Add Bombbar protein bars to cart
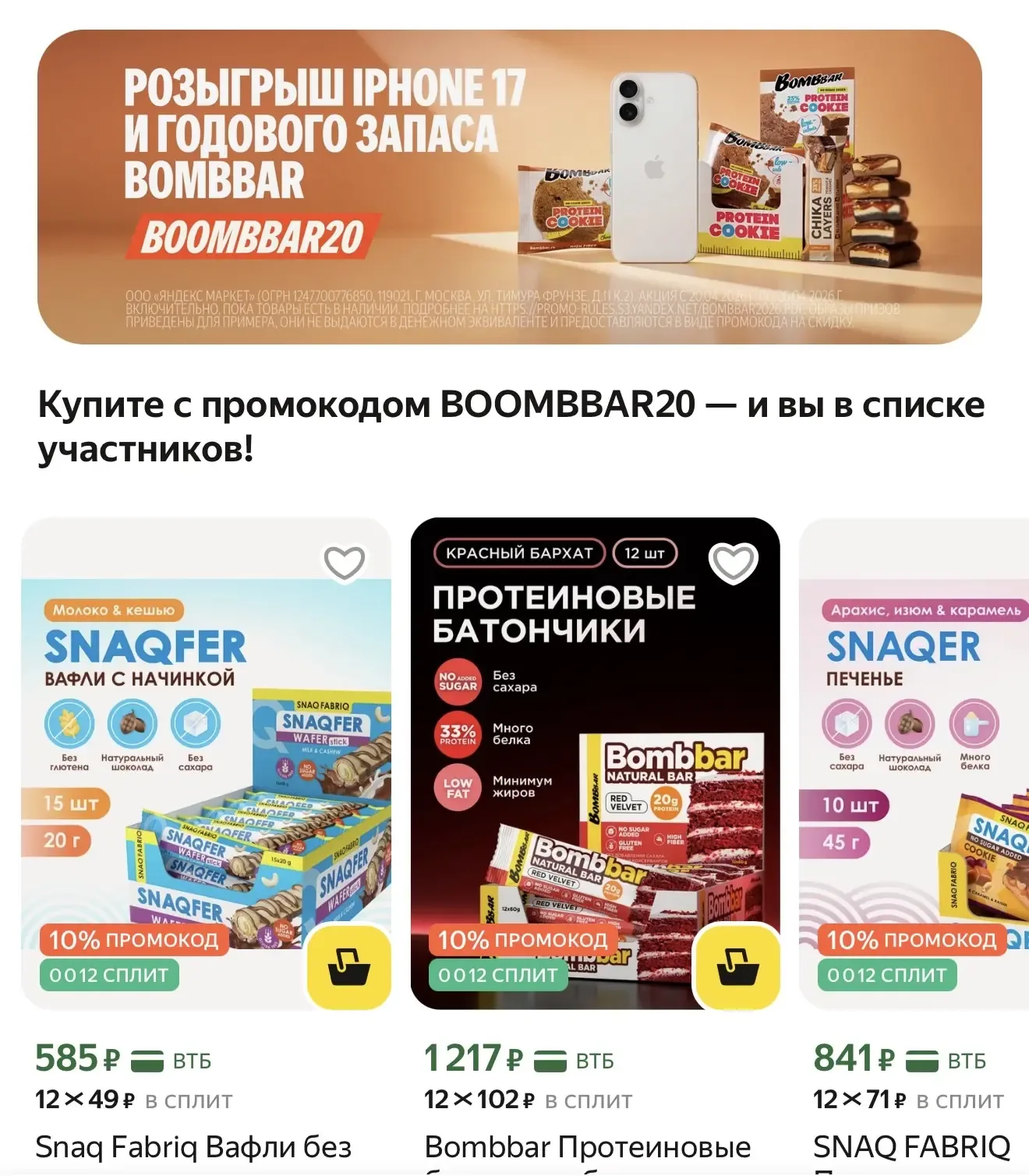This screenshot has height=1176, width=1029. point(737,967)
